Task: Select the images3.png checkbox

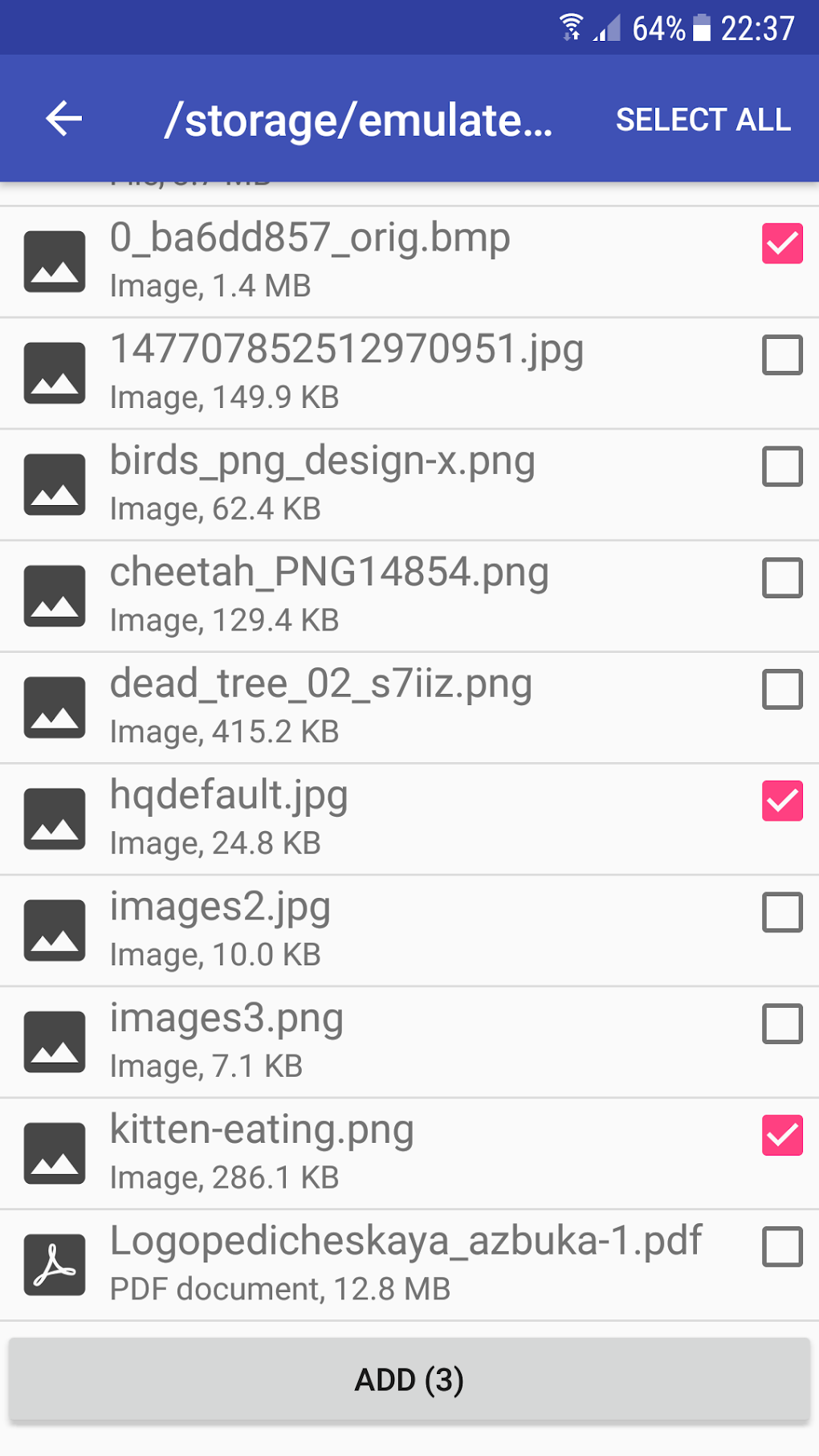Action: tap(782, 1024)
